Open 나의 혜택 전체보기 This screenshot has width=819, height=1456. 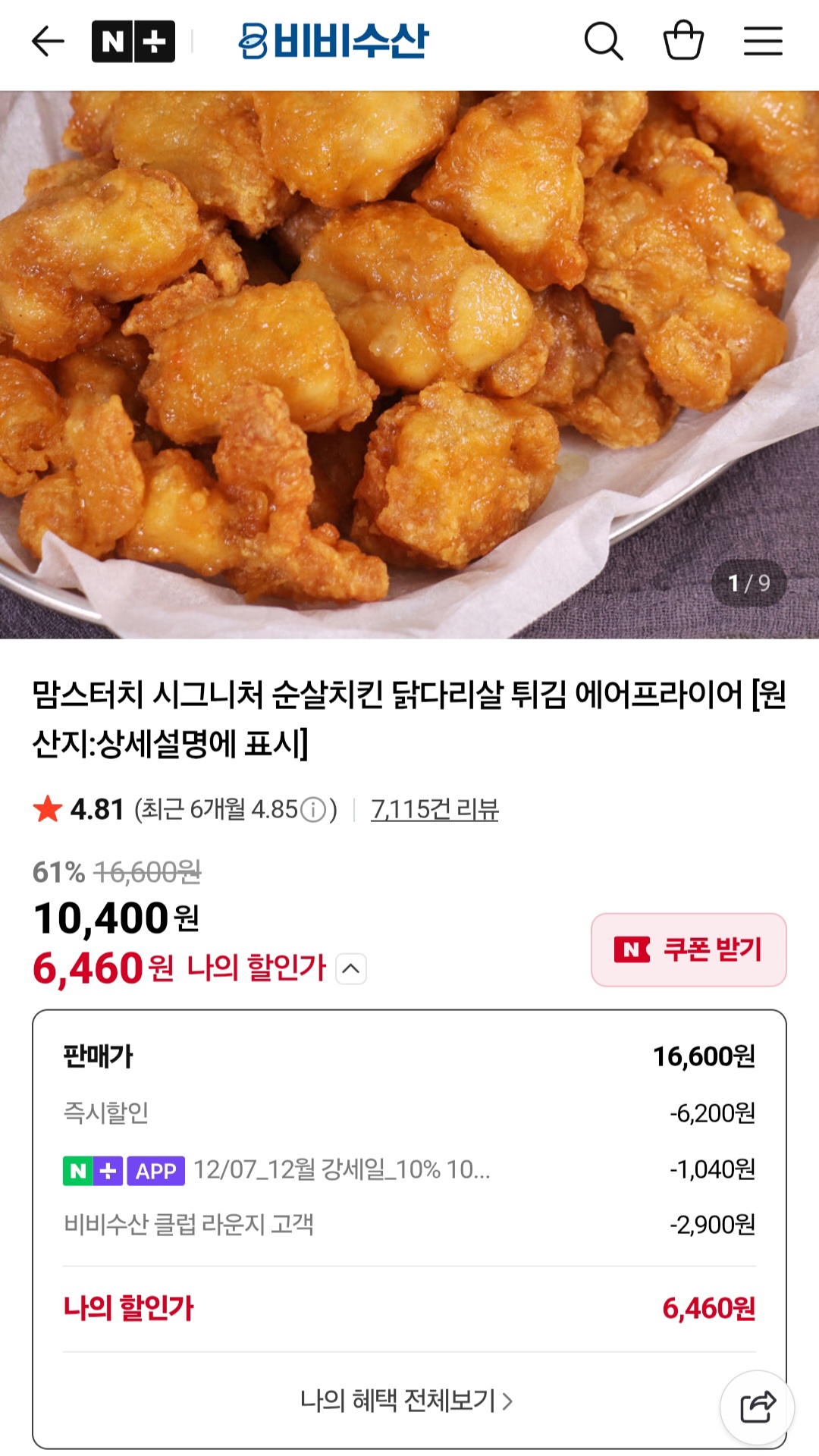pos(407,1401)
